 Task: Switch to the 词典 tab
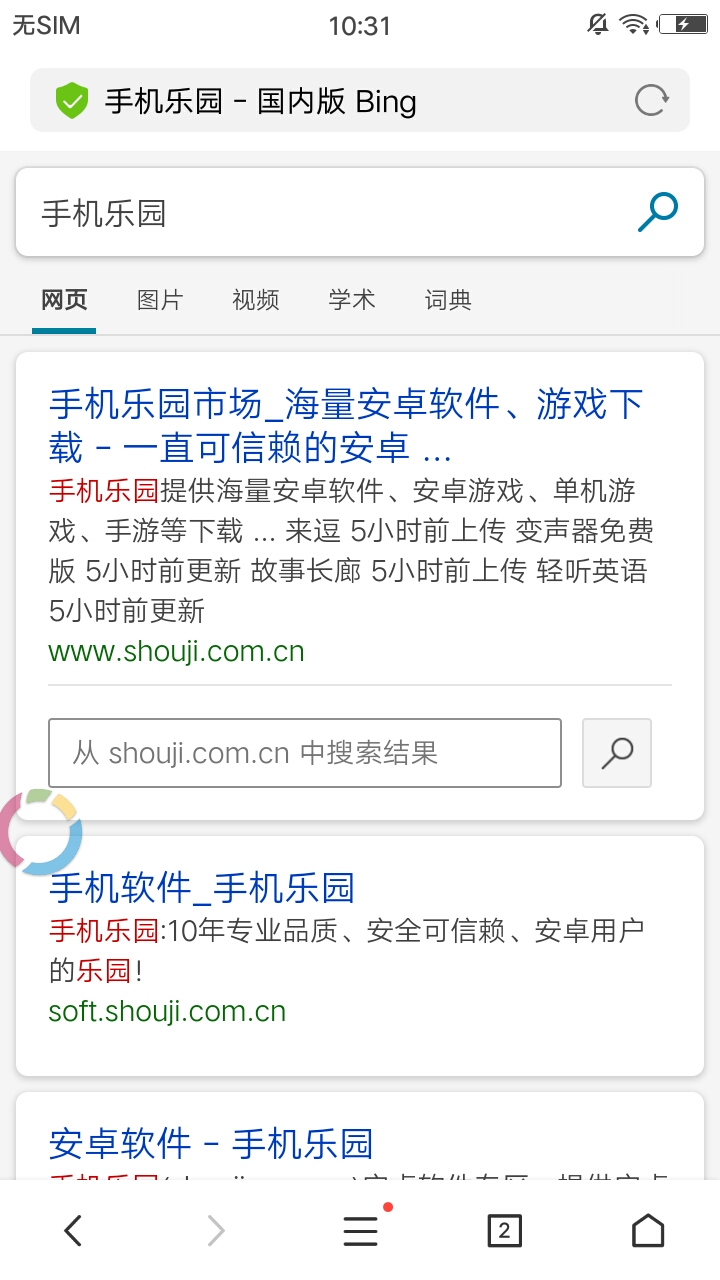click(448, 299)
